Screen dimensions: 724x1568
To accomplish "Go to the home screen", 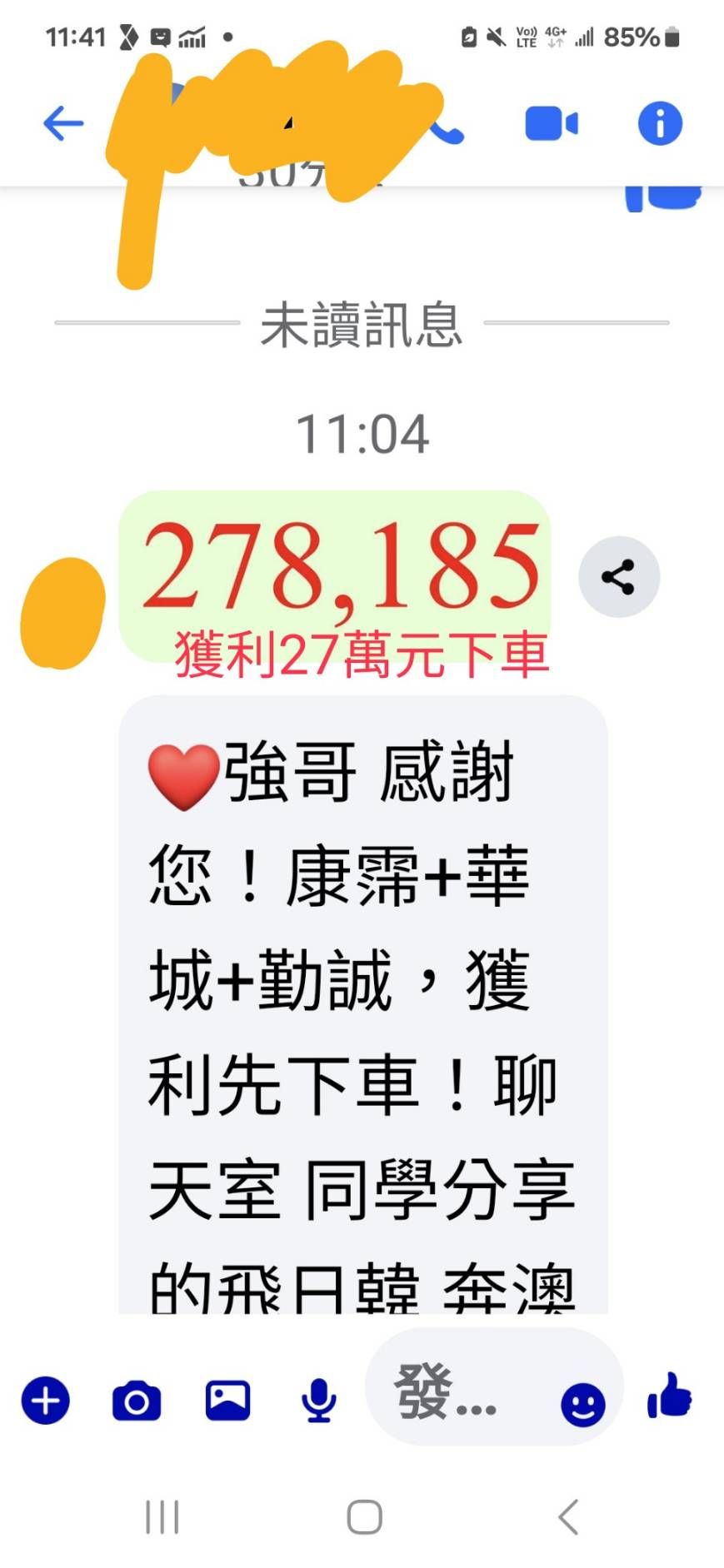I will click(364, 1516).
